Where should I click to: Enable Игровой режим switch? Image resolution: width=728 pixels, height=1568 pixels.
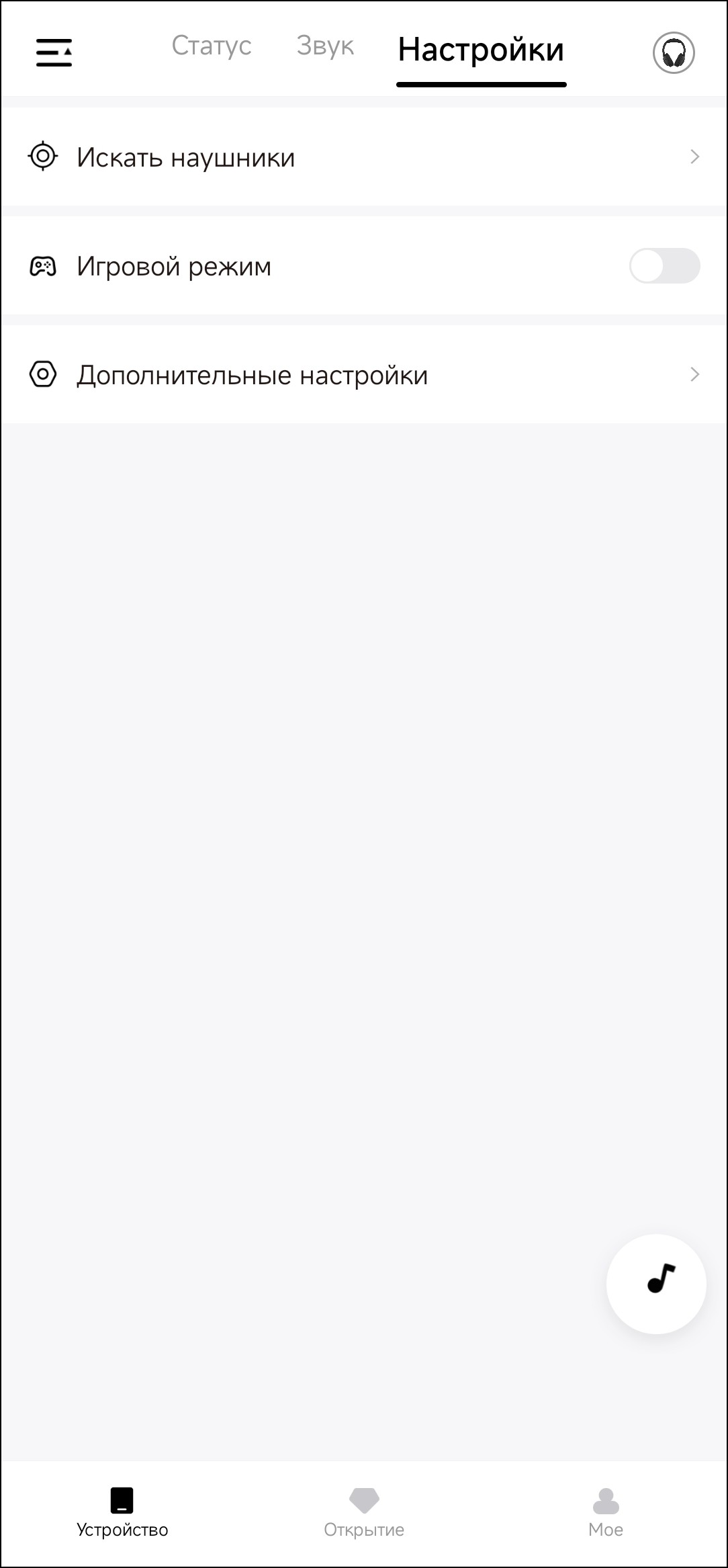(x=664, y=266)
